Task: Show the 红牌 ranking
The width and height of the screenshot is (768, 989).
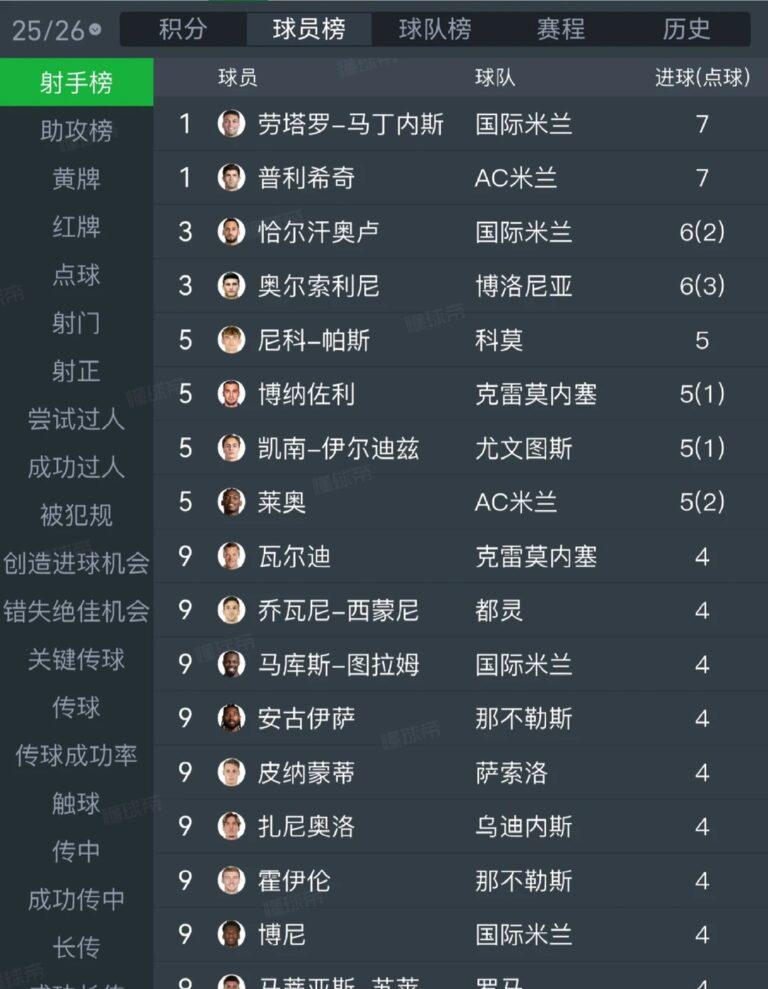Action: [x=76, y=227]
